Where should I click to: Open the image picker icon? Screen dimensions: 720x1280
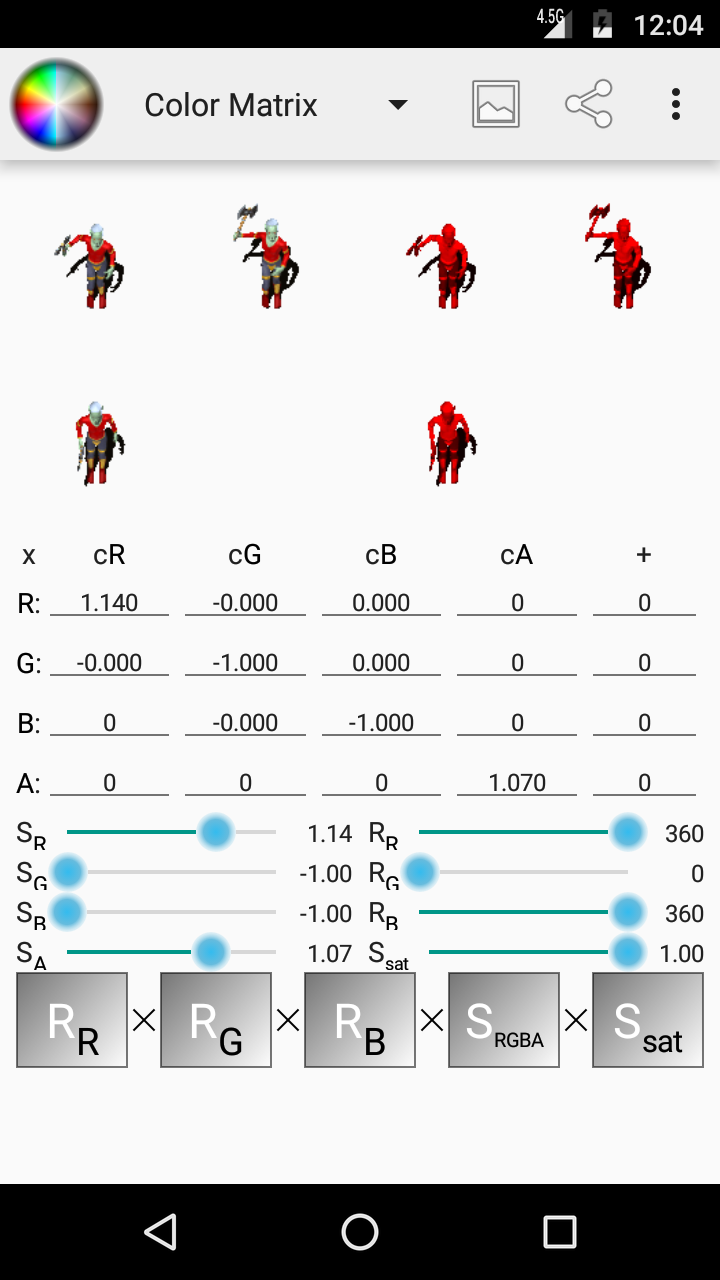tap(496, 104)
